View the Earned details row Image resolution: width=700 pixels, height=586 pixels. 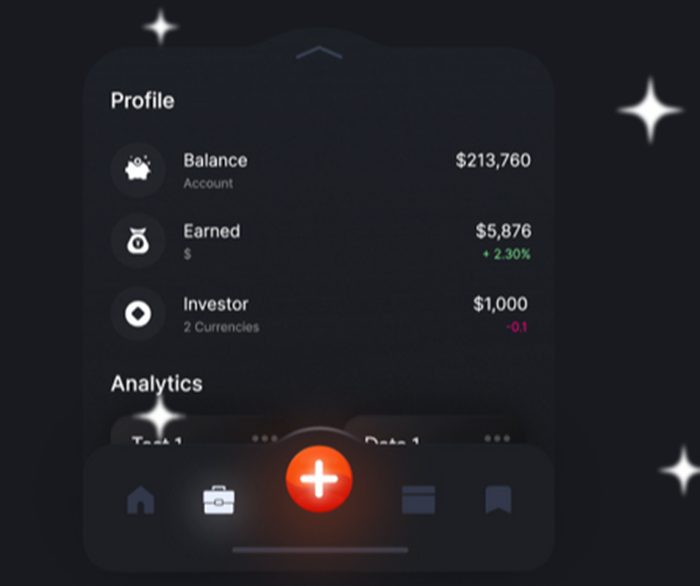pyautogui.click(x=320, y=241)
